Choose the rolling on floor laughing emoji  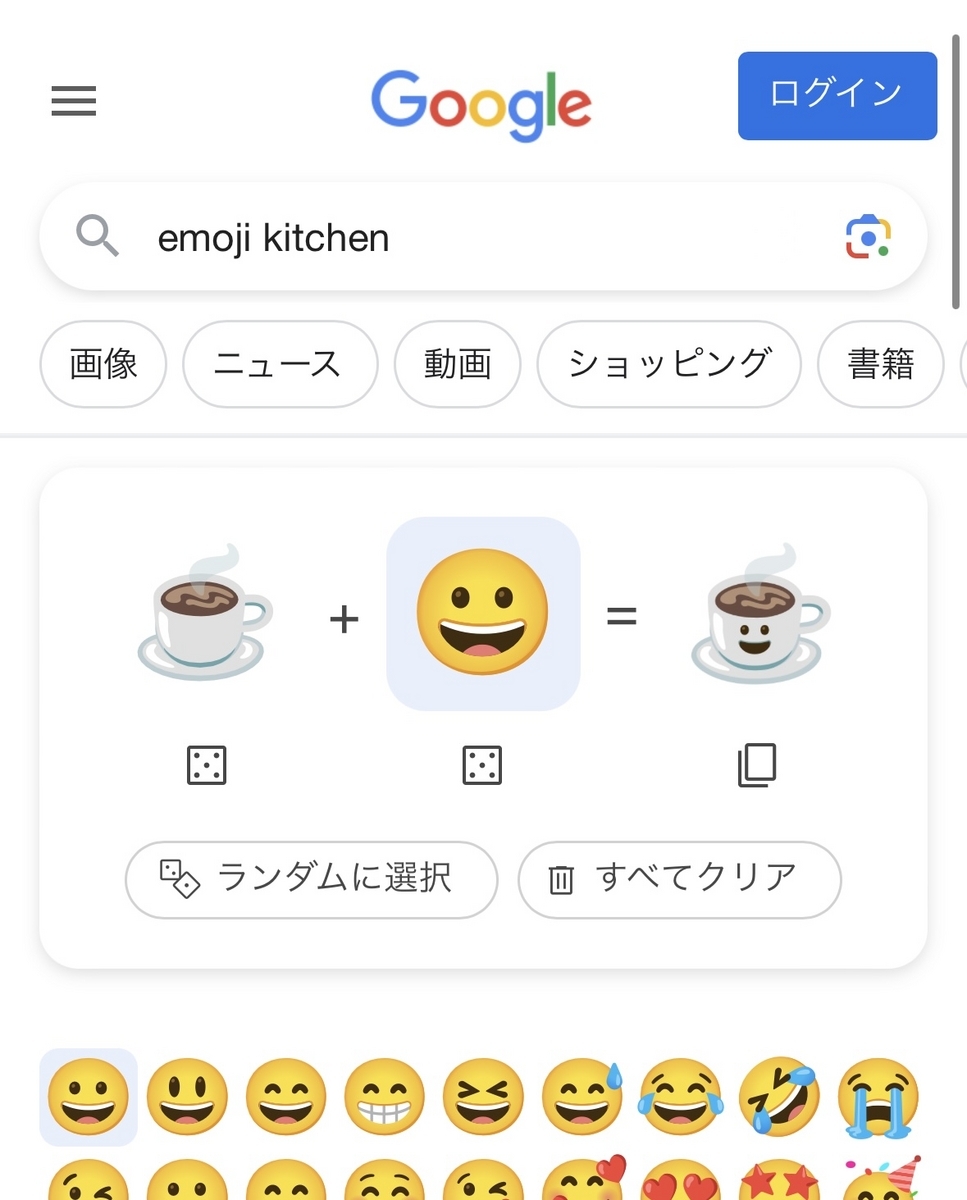(x=779, y=1097)
